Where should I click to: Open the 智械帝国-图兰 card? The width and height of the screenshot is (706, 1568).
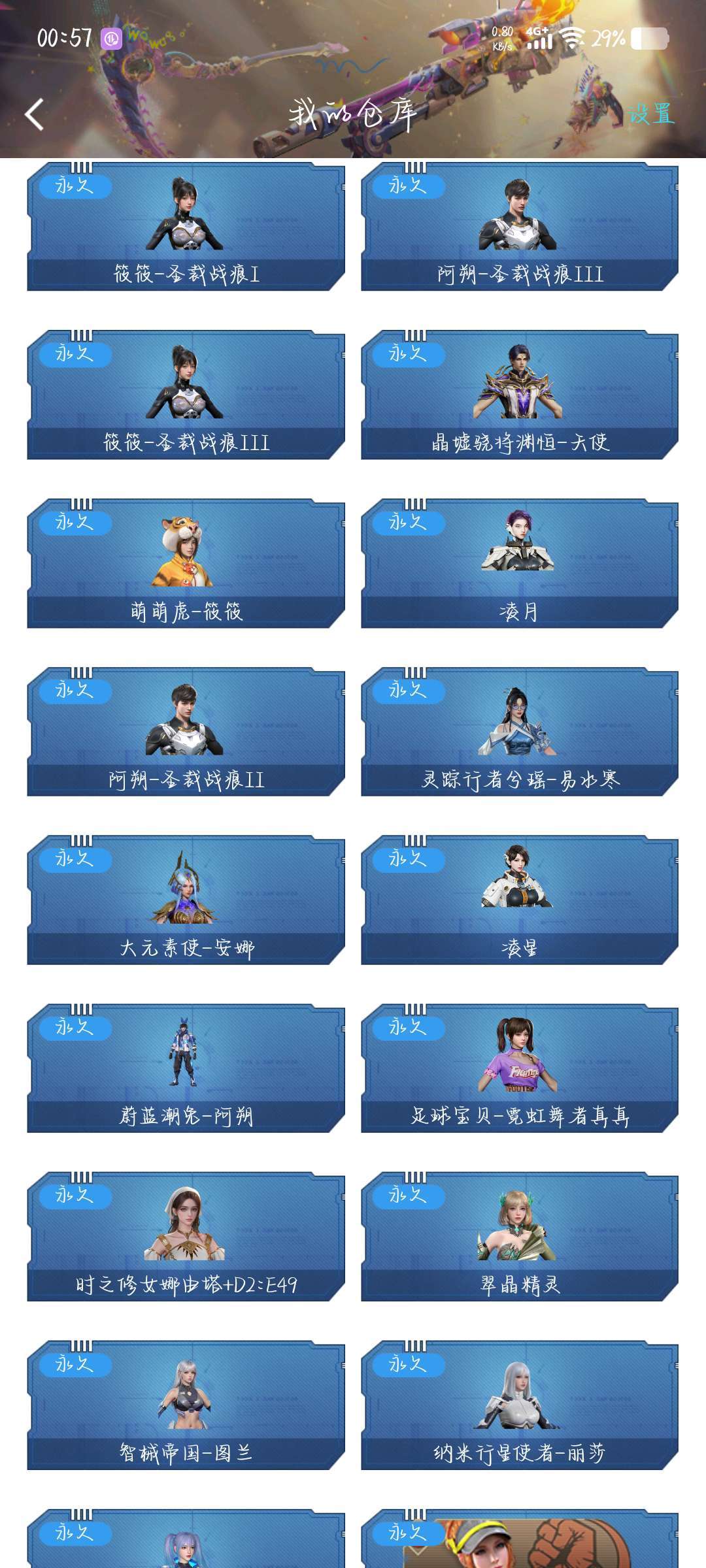(186, 1405)
